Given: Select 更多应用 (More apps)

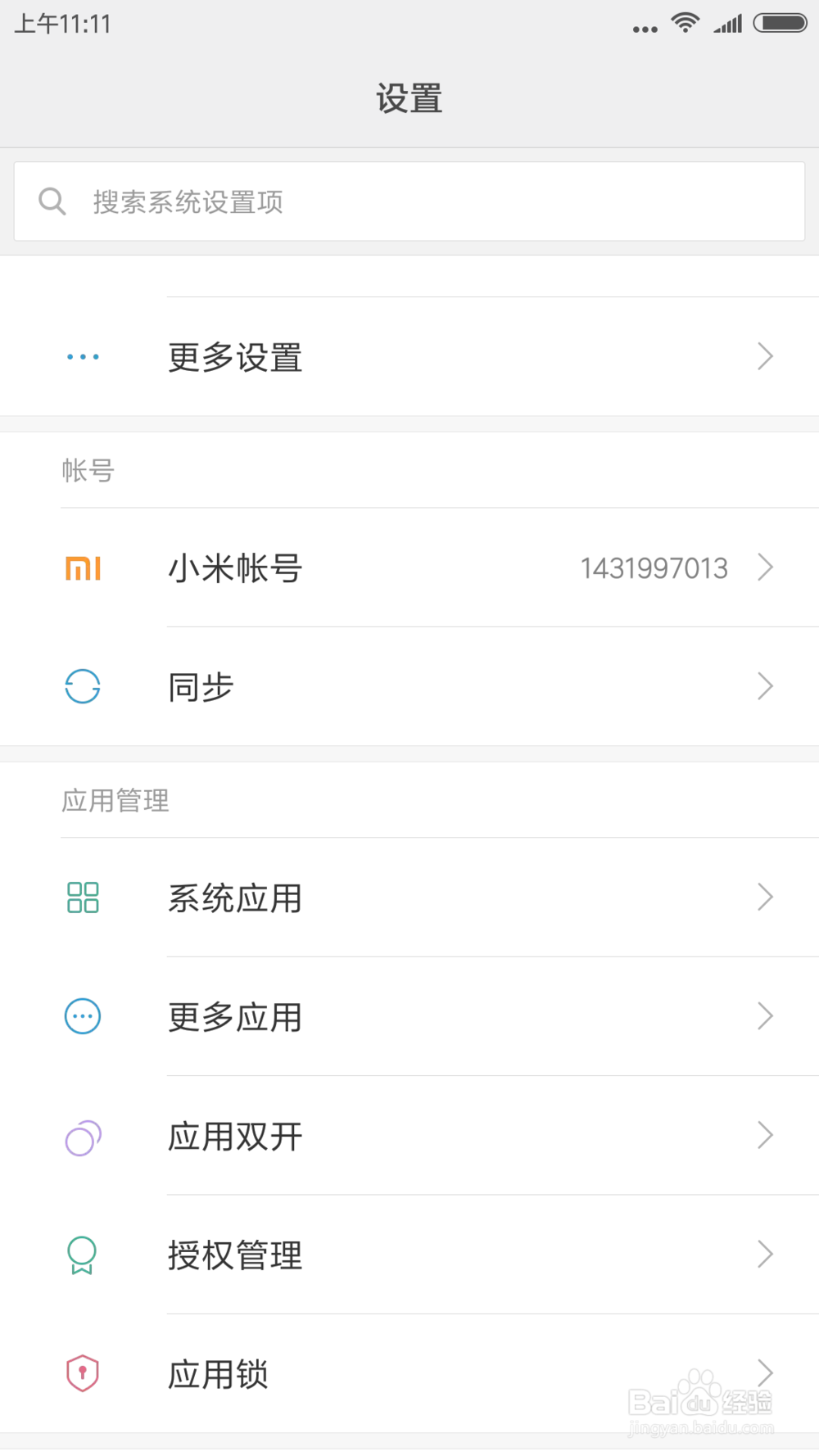Looking at the screenshot, I should pos(409,1016).
